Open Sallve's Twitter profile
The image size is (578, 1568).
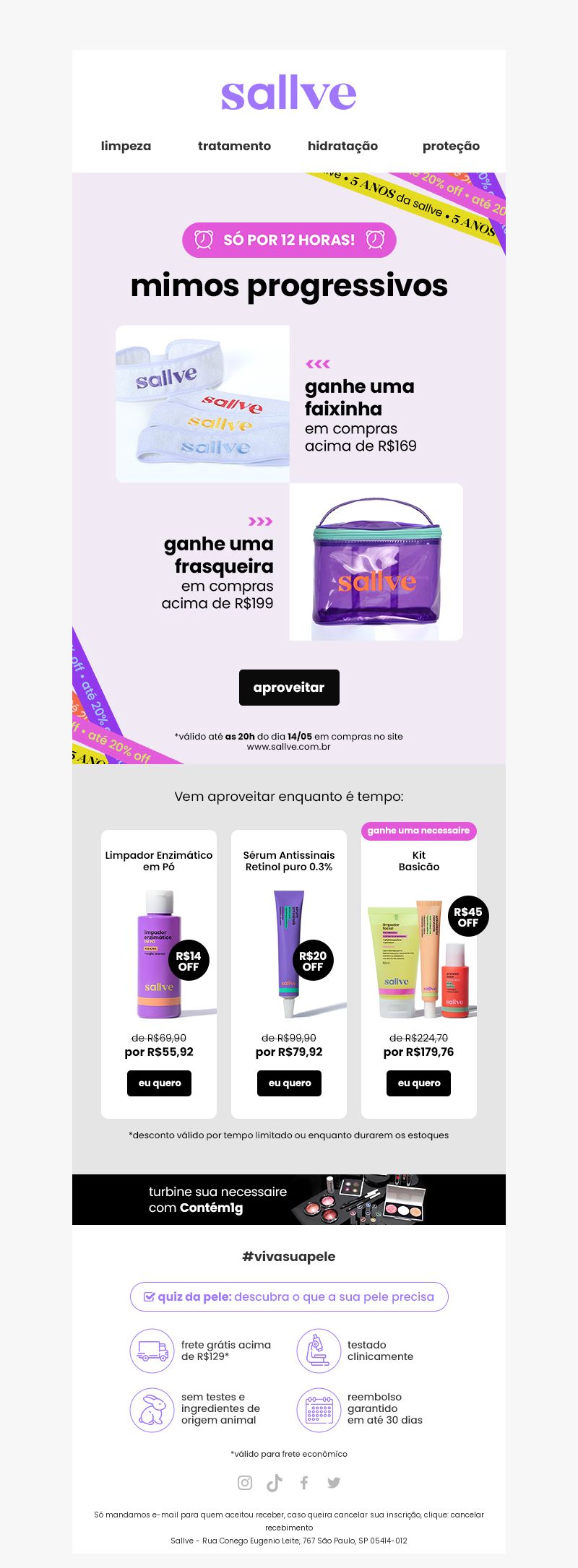click(x=334, y=1483)
